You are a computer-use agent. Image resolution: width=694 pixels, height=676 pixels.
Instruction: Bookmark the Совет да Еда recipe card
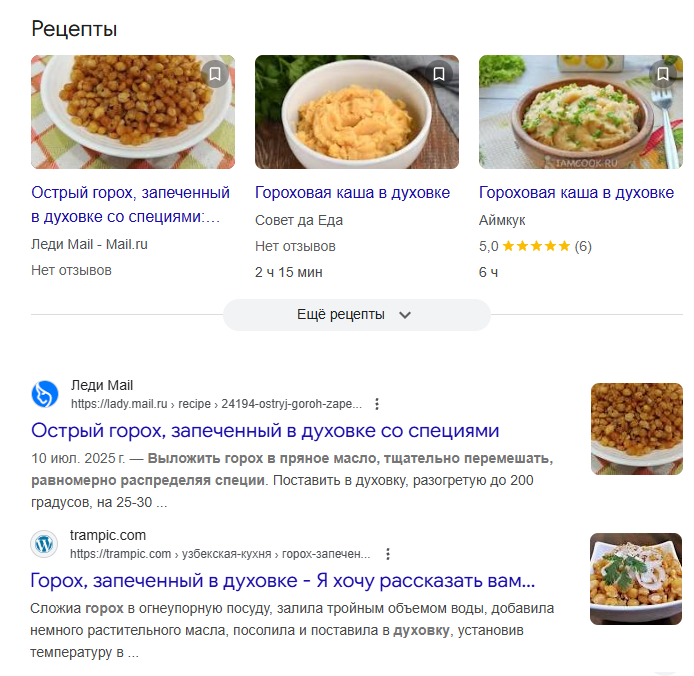tap(438, 74)
